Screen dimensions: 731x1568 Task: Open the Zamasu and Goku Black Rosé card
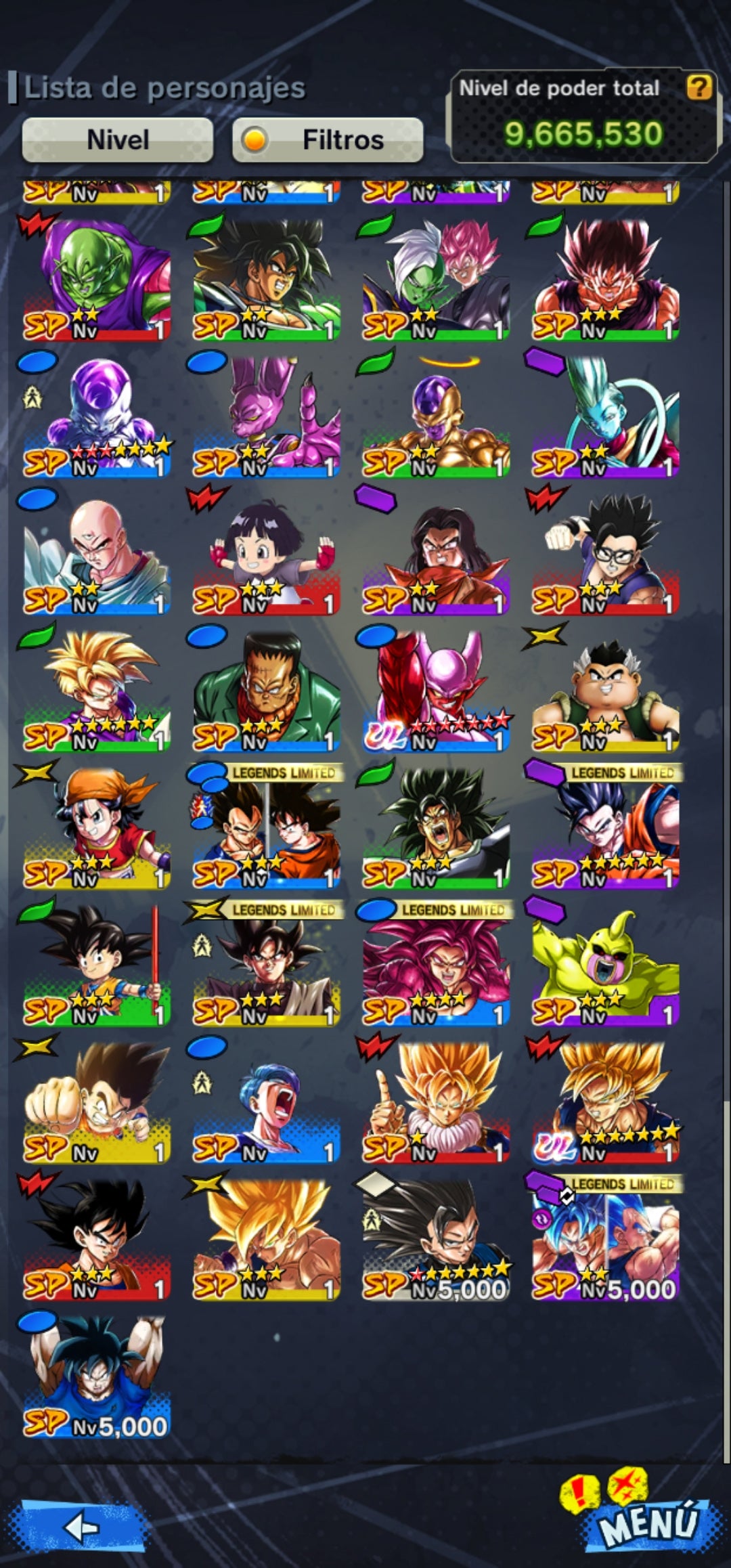point(436,279)
